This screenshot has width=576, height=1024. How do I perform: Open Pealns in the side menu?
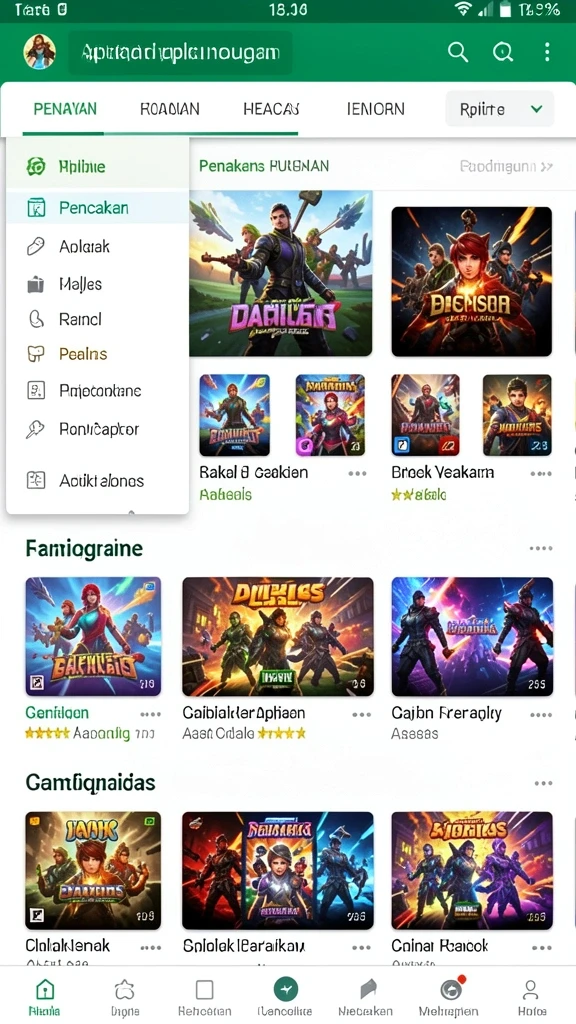point(98,354)
